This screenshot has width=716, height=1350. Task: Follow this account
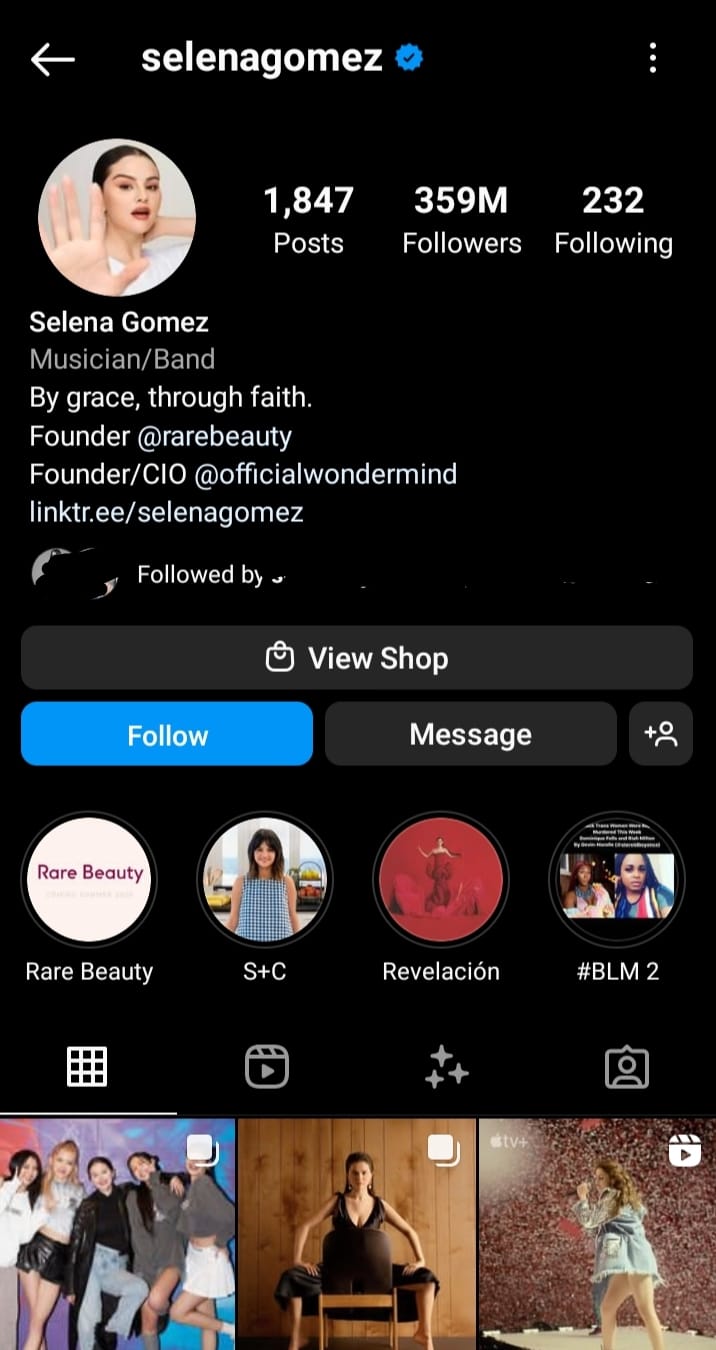[x=167, y=734]
